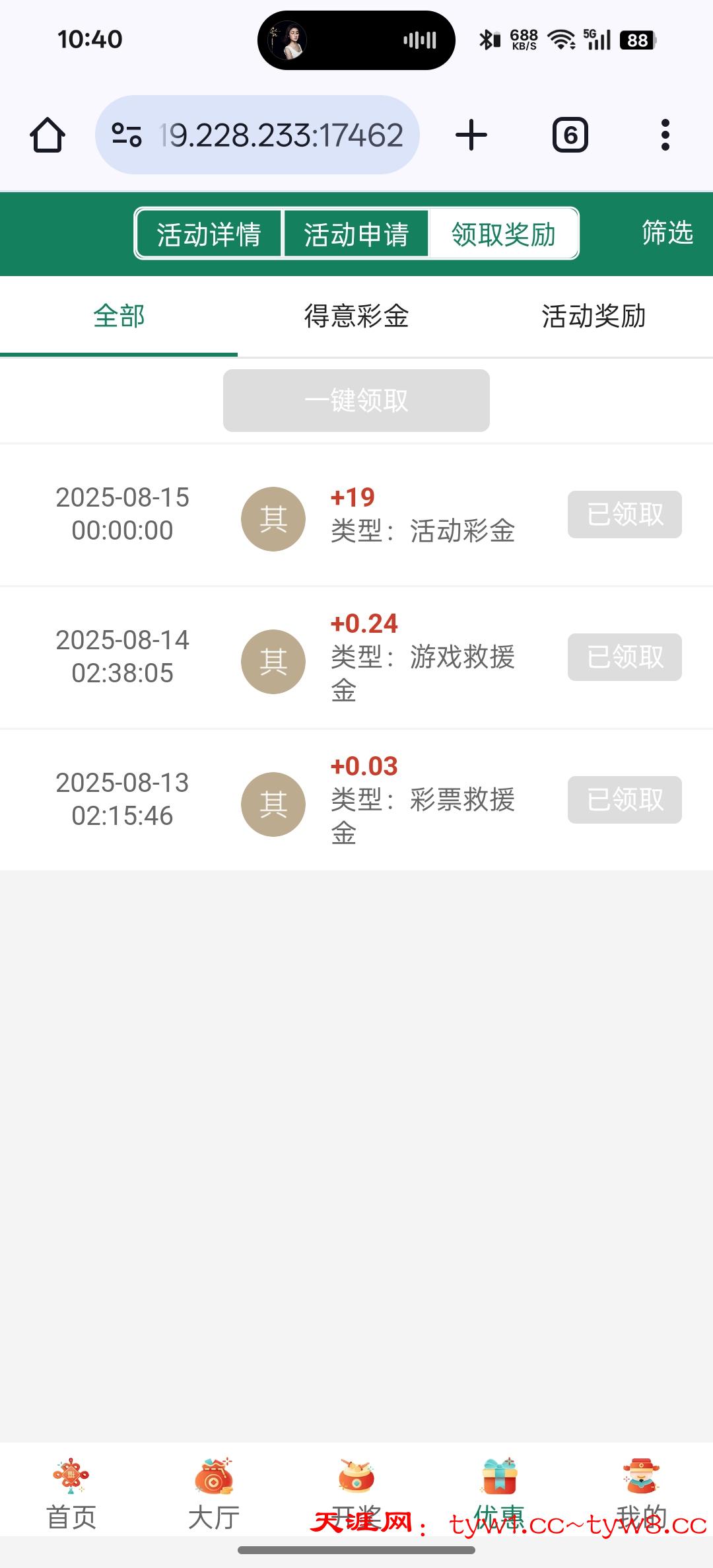The image size is (713, 1568).
Task: Go to the browser home page
Action: [48, 135]
